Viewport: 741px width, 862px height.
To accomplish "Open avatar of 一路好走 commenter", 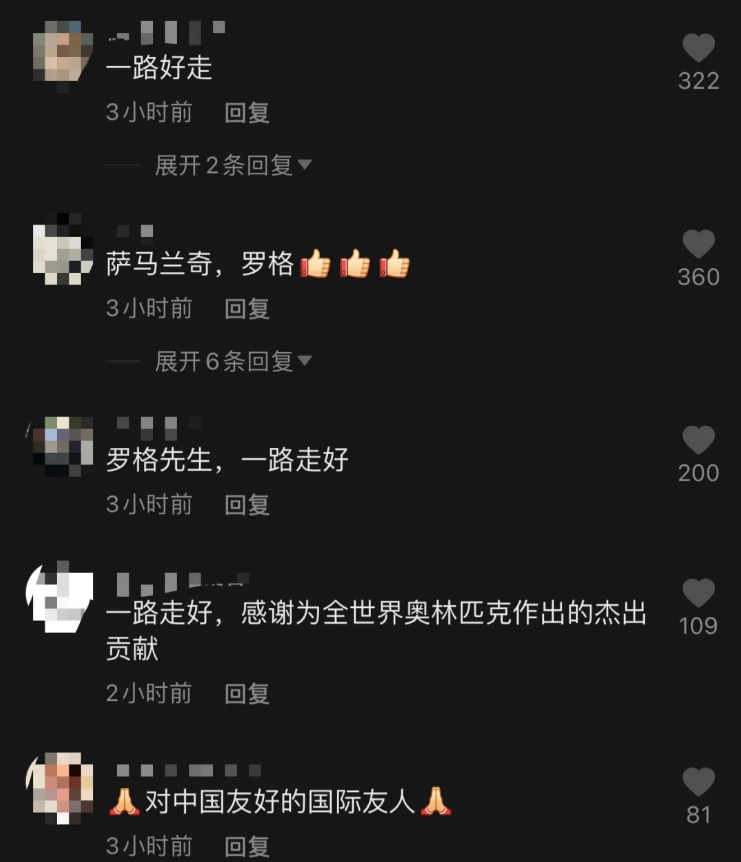I will click(x=62, y=54).
